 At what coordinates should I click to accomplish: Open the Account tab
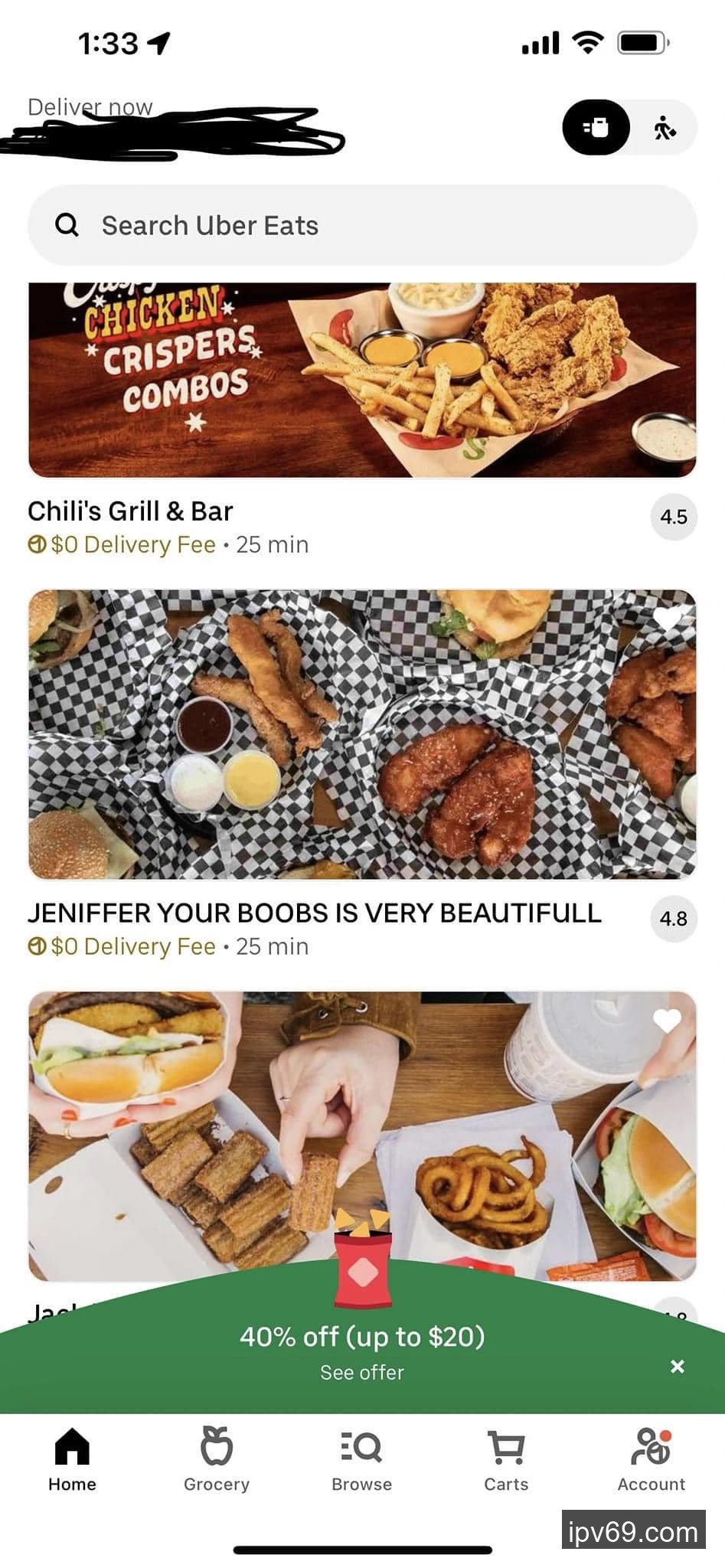(652, 1459)
